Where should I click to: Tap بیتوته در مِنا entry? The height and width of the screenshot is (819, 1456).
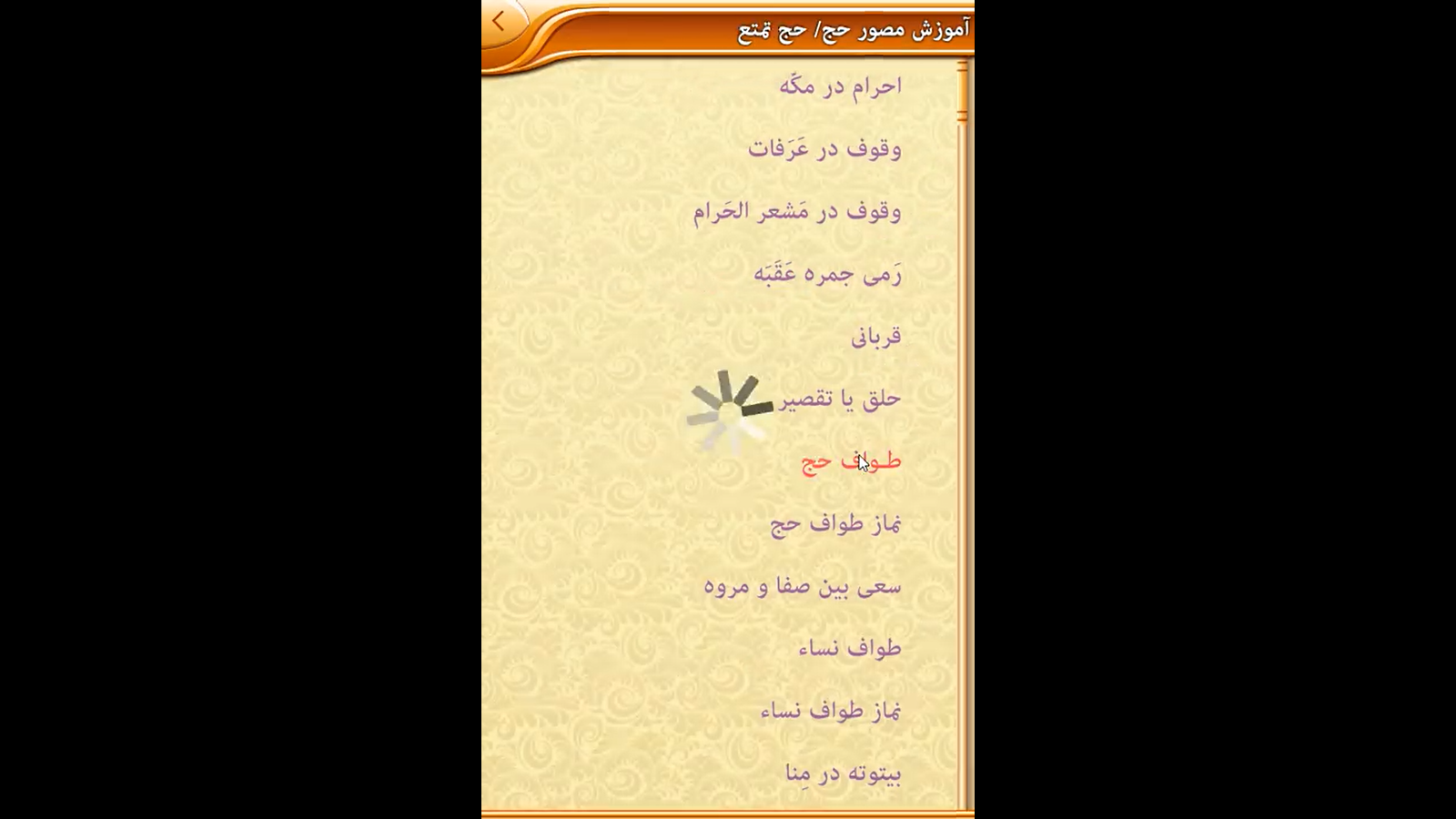pyautogui.click(x=843, y=773)
